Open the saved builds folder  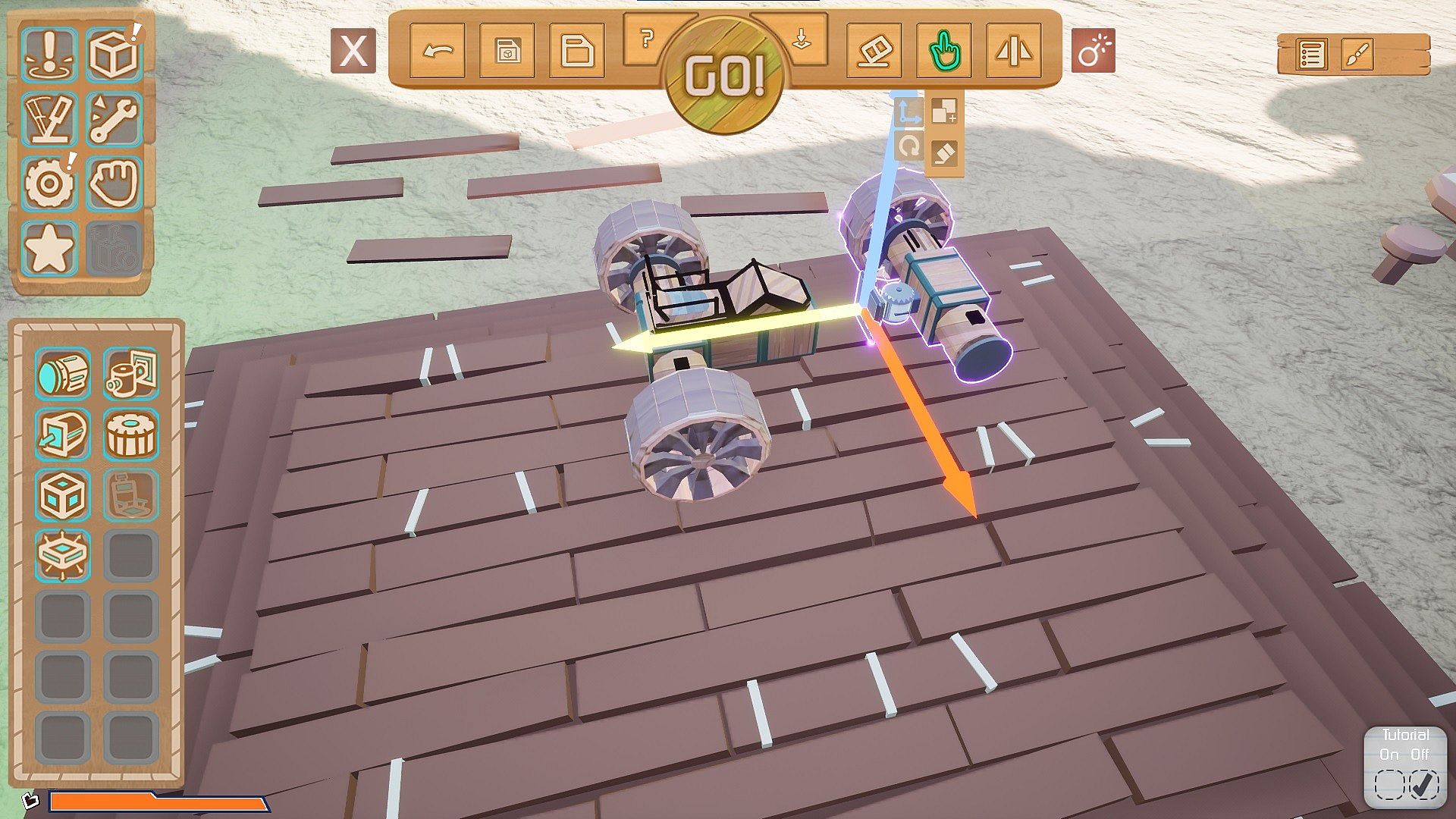577,52
